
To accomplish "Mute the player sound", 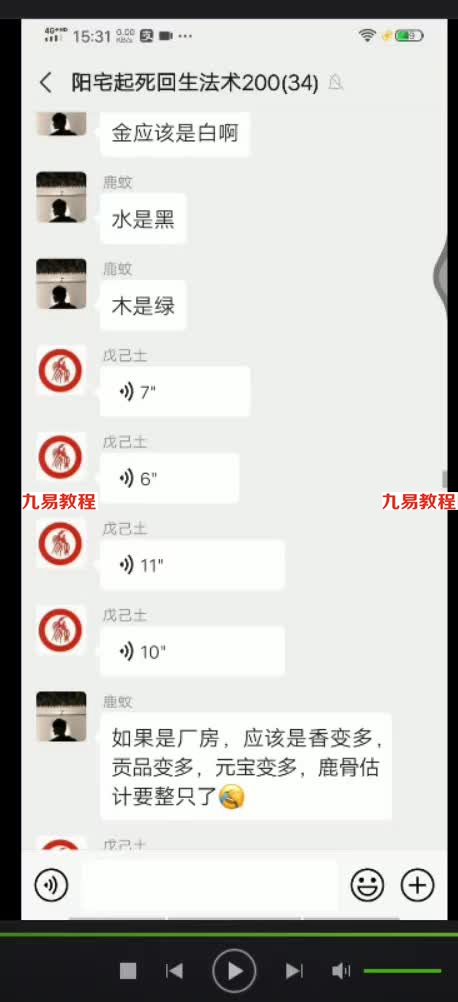I will point(341,971).
